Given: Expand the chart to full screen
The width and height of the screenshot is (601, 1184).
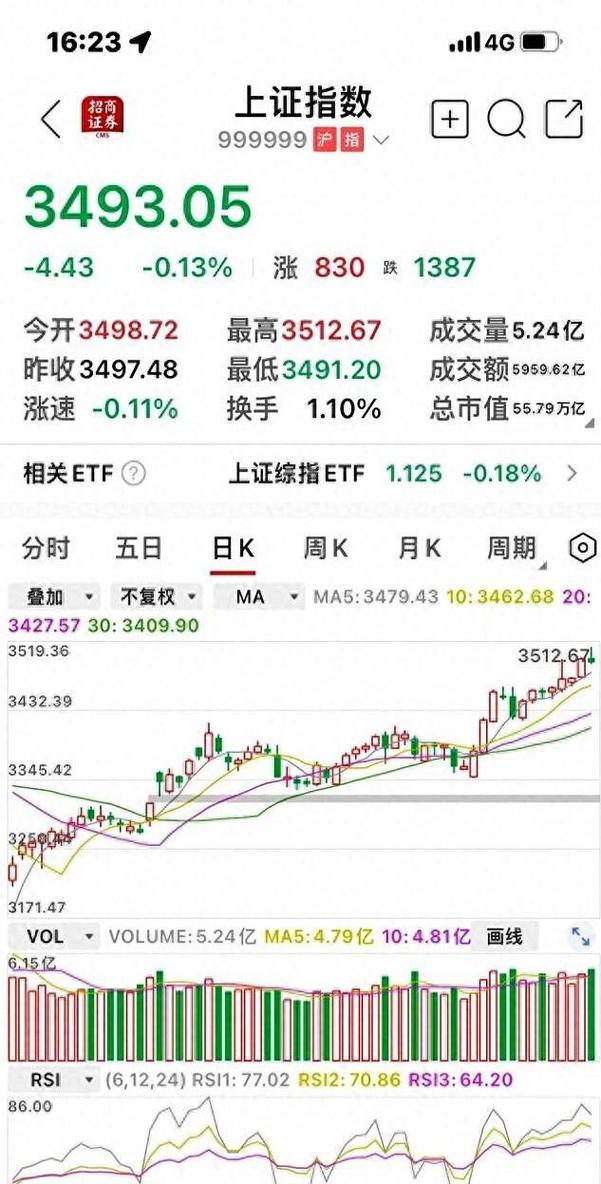Looking at the screenshot, I should 580,937.
